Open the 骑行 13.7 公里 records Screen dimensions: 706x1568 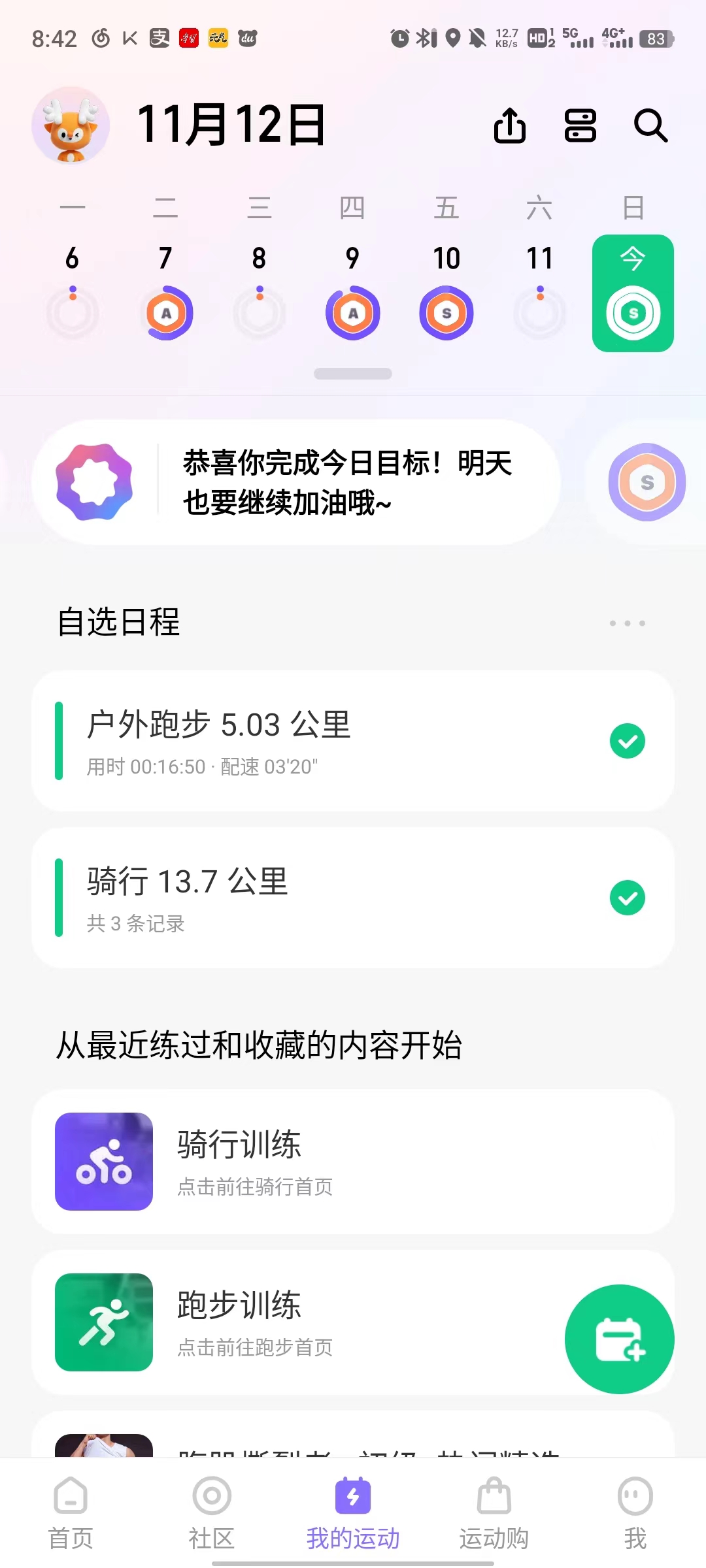[x=353, y=898]
